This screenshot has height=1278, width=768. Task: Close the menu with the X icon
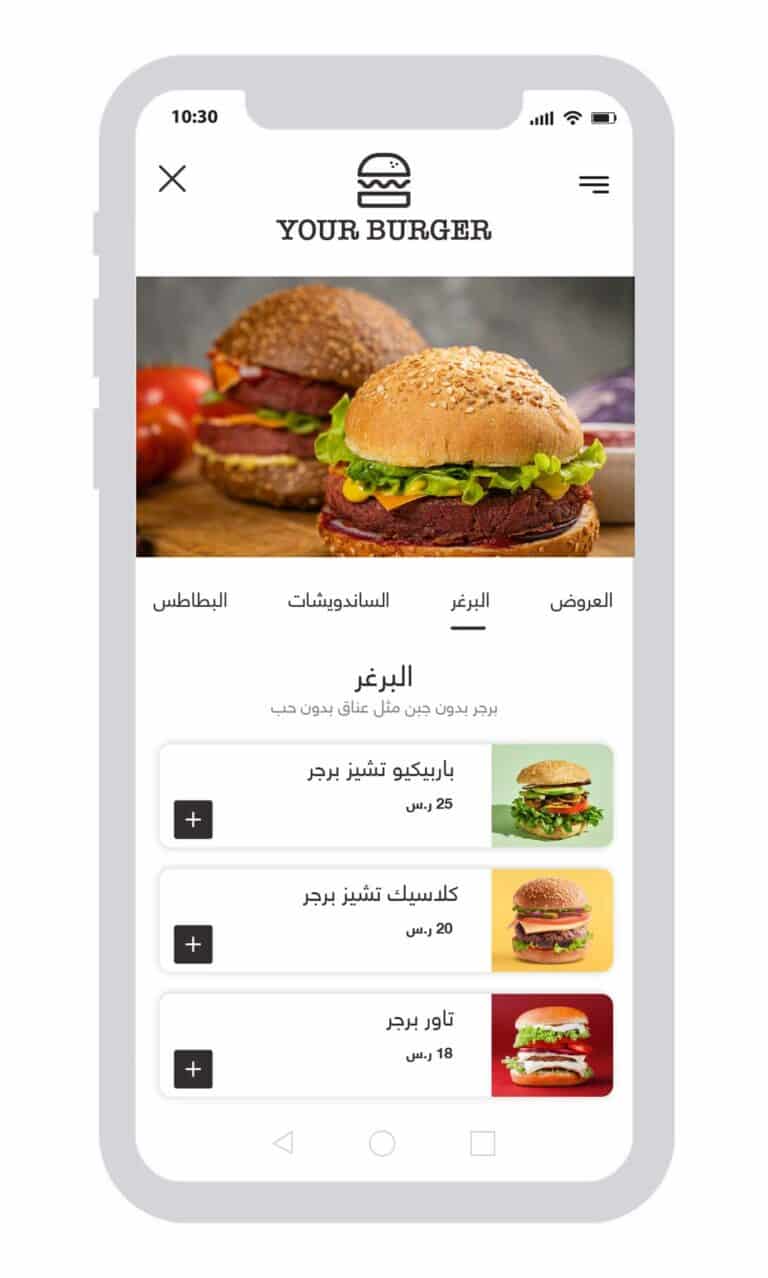(x=172, y=179)
